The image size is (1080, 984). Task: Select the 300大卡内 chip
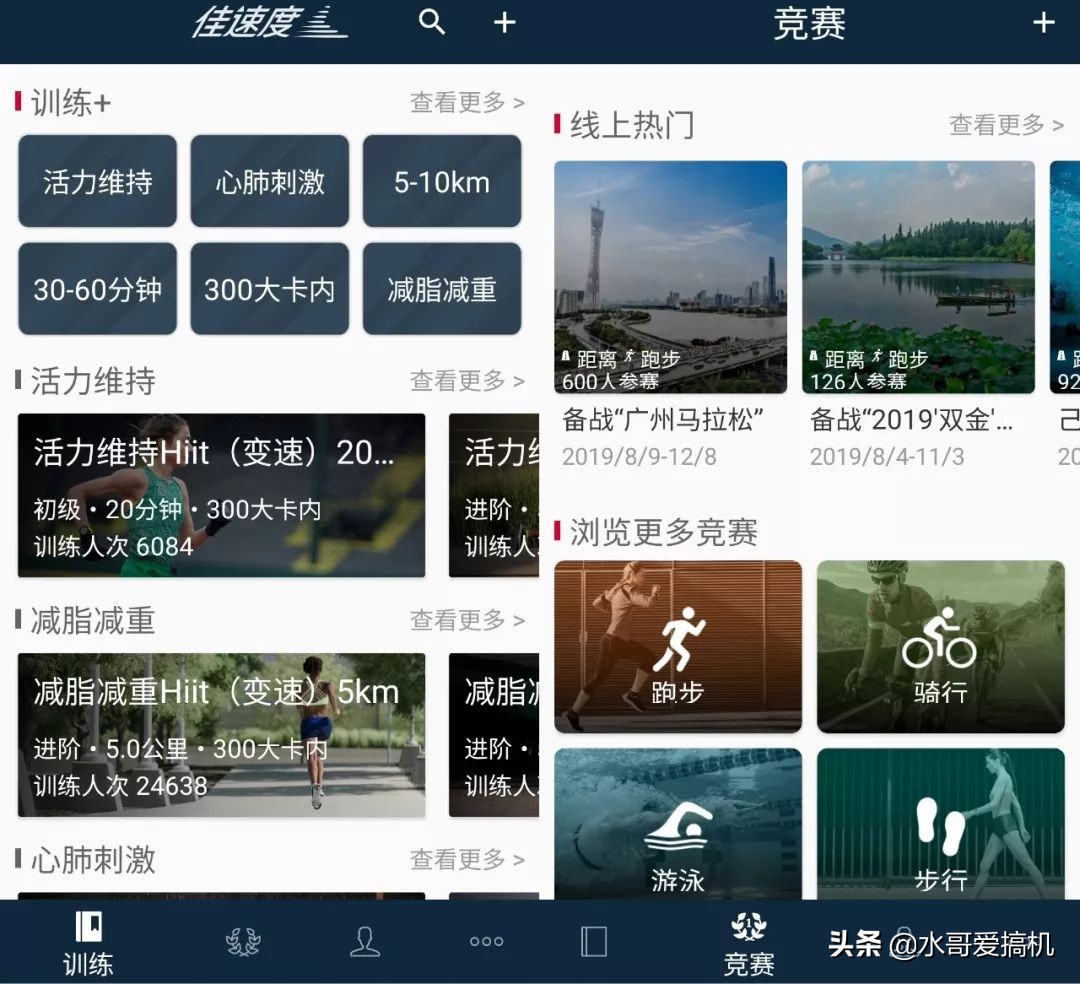269,289
